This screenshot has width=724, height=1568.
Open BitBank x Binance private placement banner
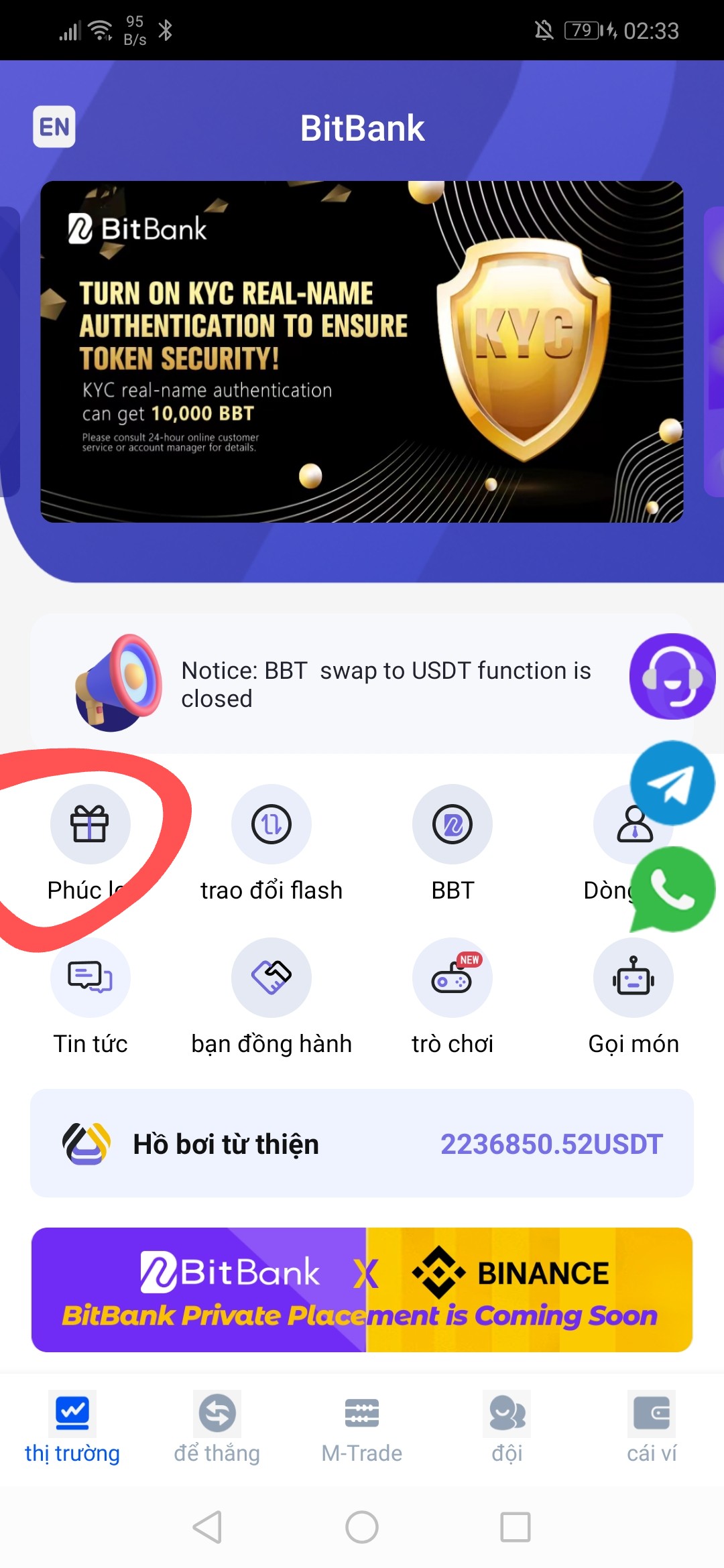point(362,1290)
